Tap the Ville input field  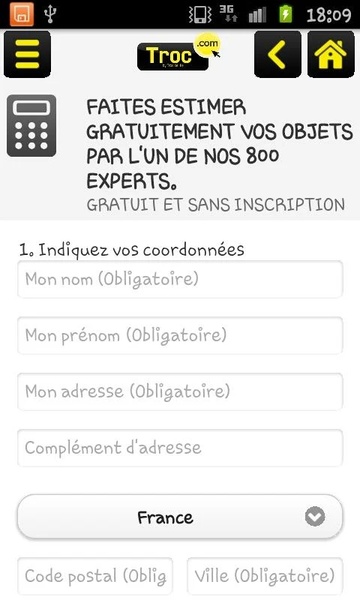click(x=265, y=576)
